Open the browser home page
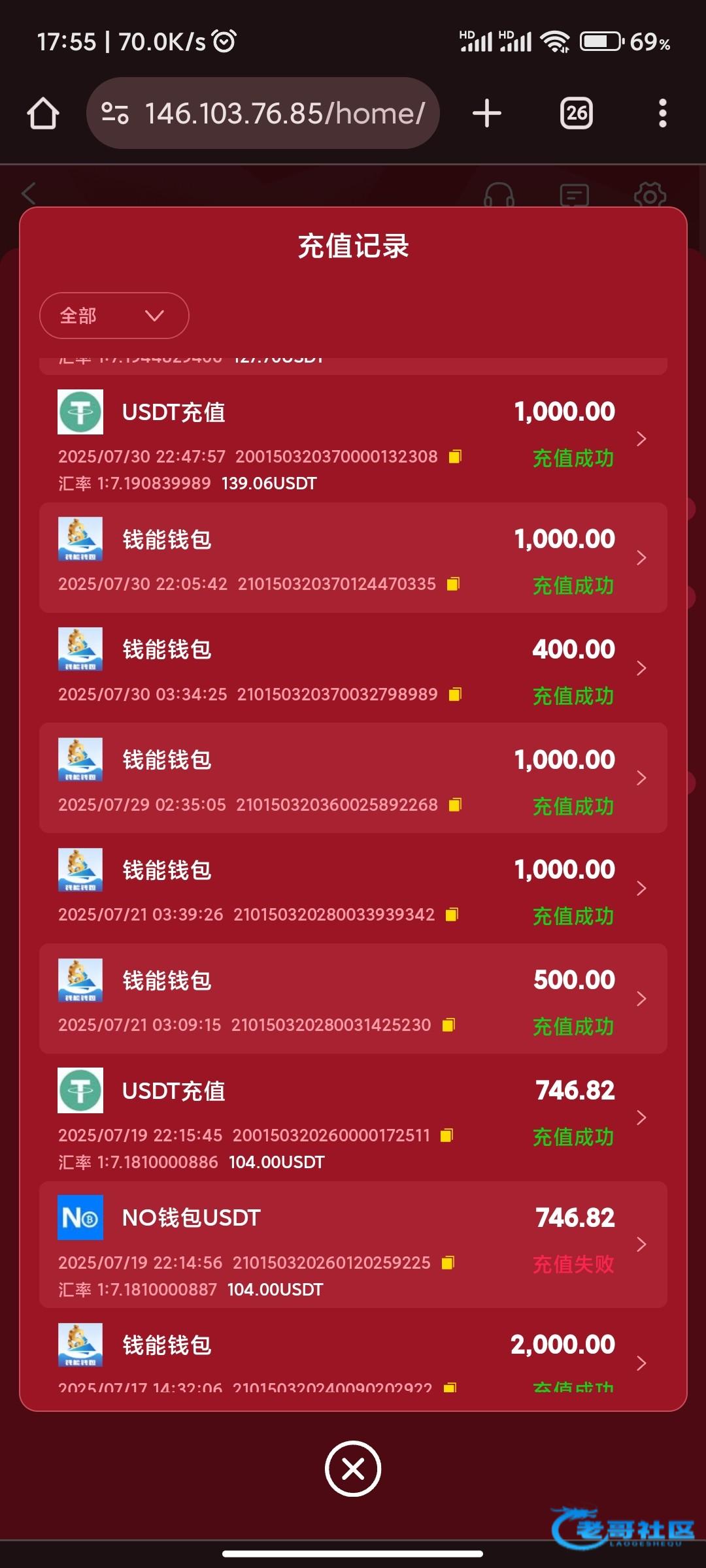 [x=43, y=113]
